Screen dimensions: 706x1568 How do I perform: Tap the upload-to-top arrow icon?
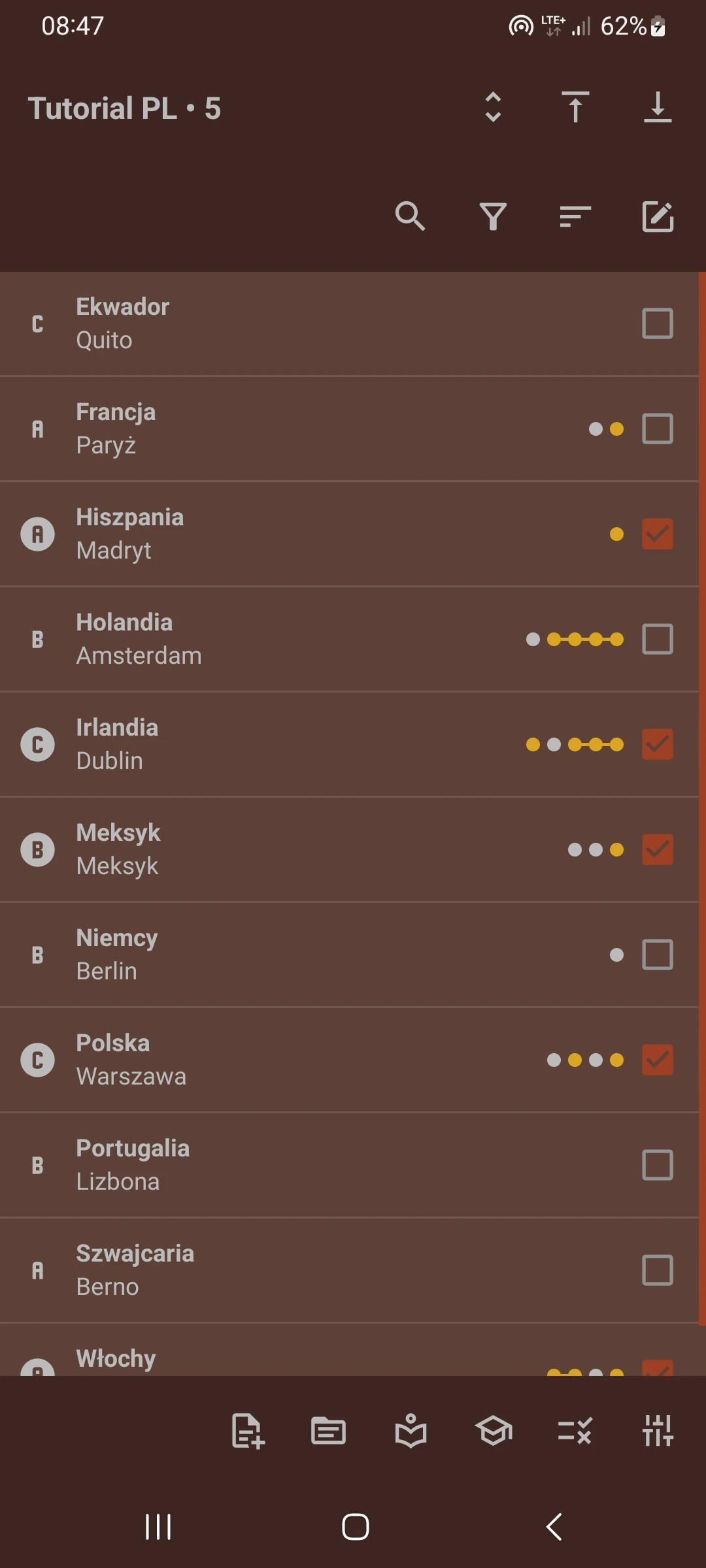tap(575, 108)
